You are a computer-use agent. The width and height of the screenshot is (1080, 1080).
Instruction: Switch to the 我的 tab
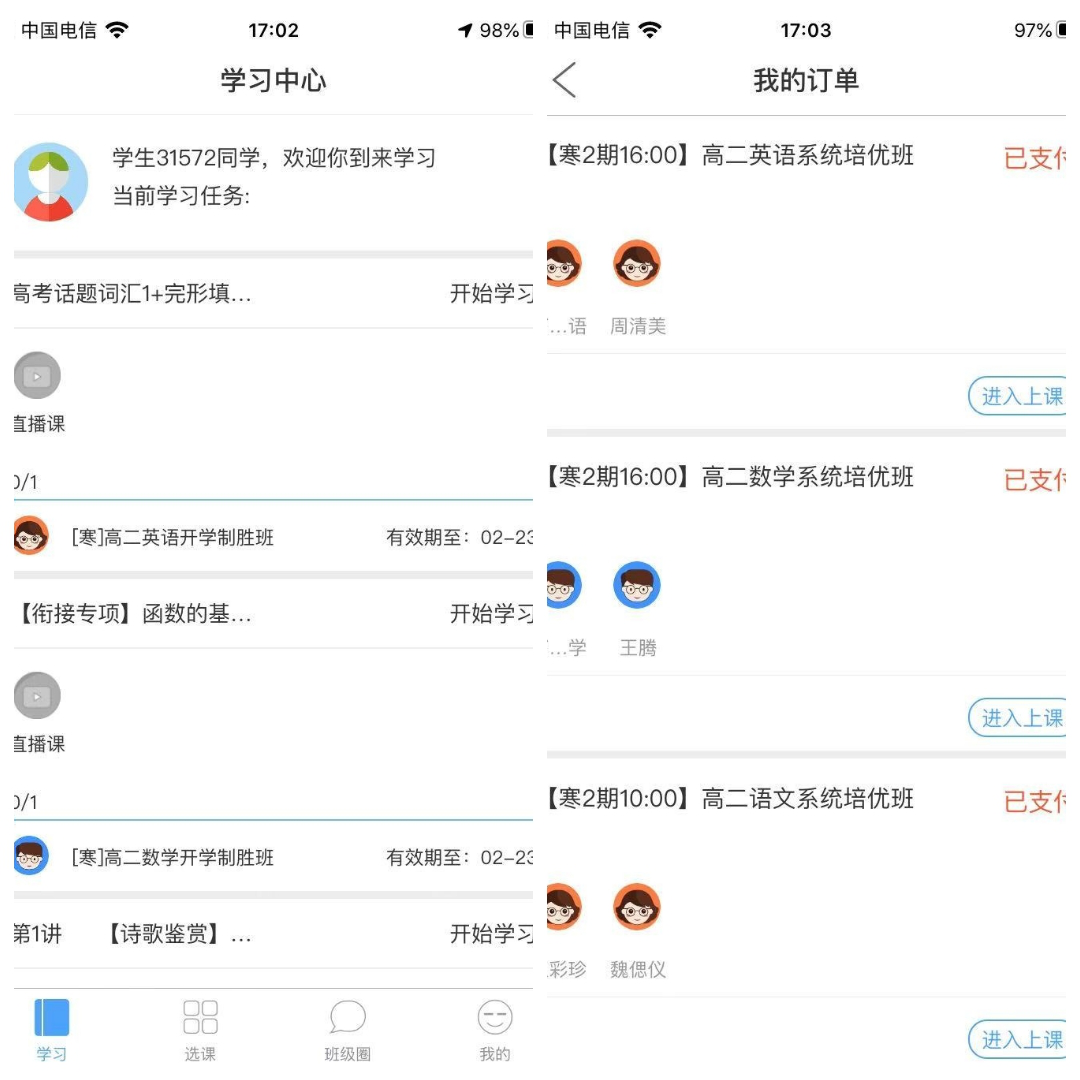tap(494, 1028)
